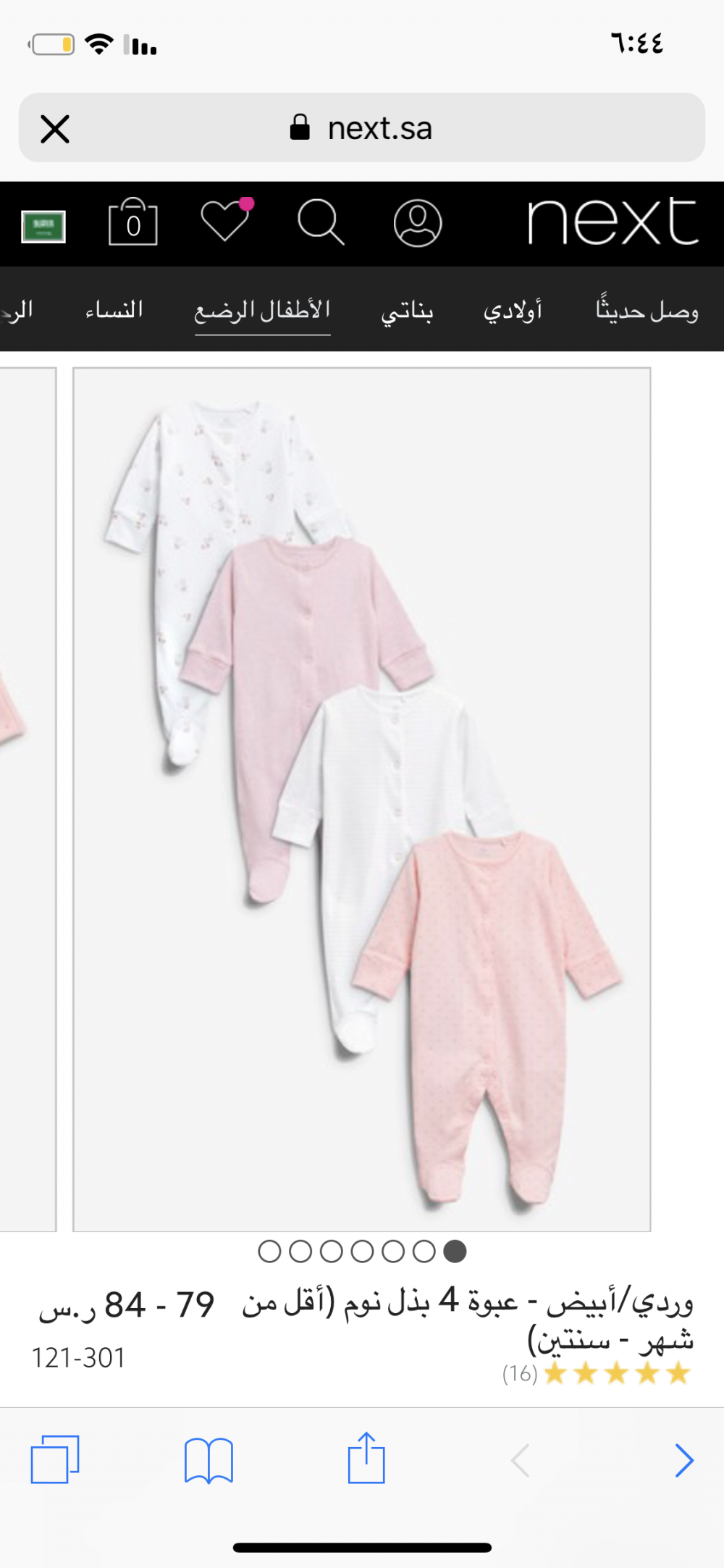Switch to the أولادي category
The height and width of the screenshot is (1568, 724).
513,311
